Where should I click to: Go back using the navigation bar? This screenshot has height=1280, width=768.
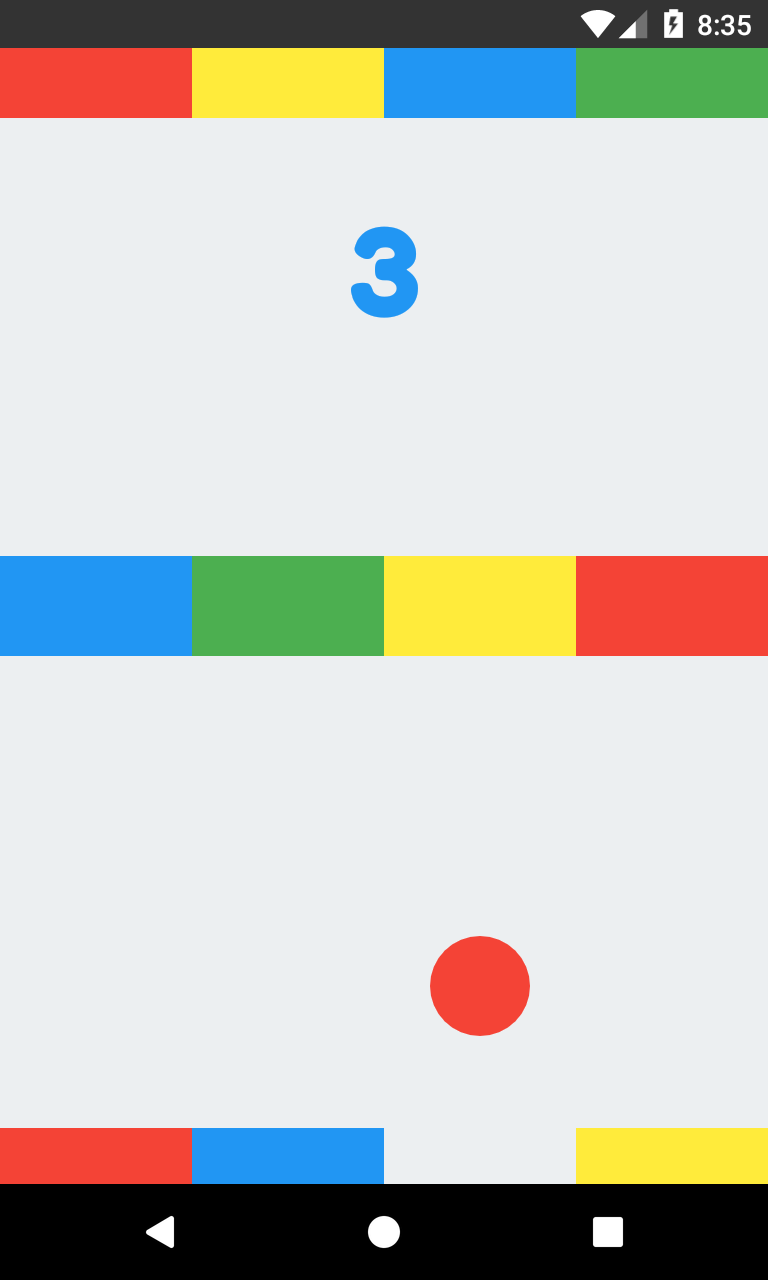click(161, 1232)
